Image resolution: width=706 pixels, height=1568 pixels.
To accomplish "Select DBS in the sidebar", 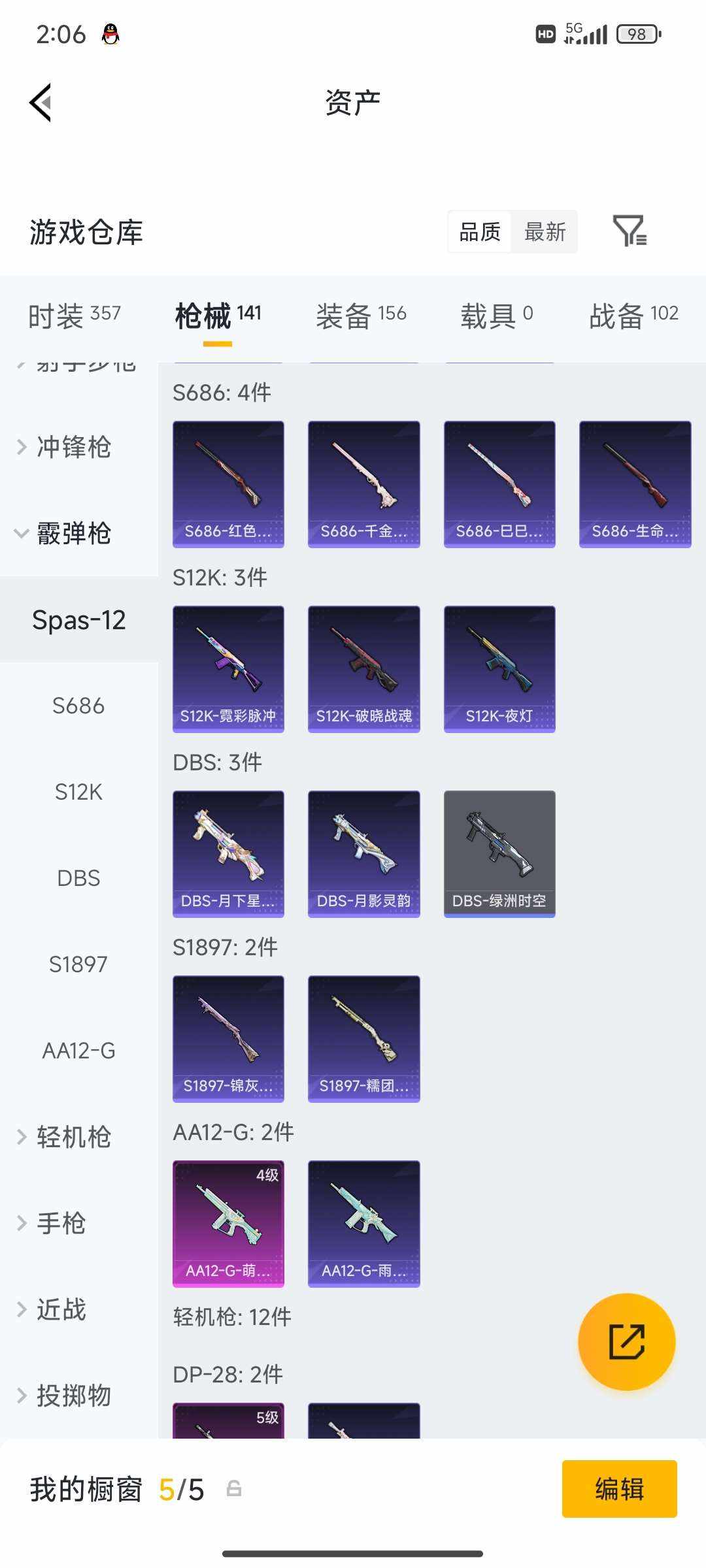I will [x=78, y=878].
